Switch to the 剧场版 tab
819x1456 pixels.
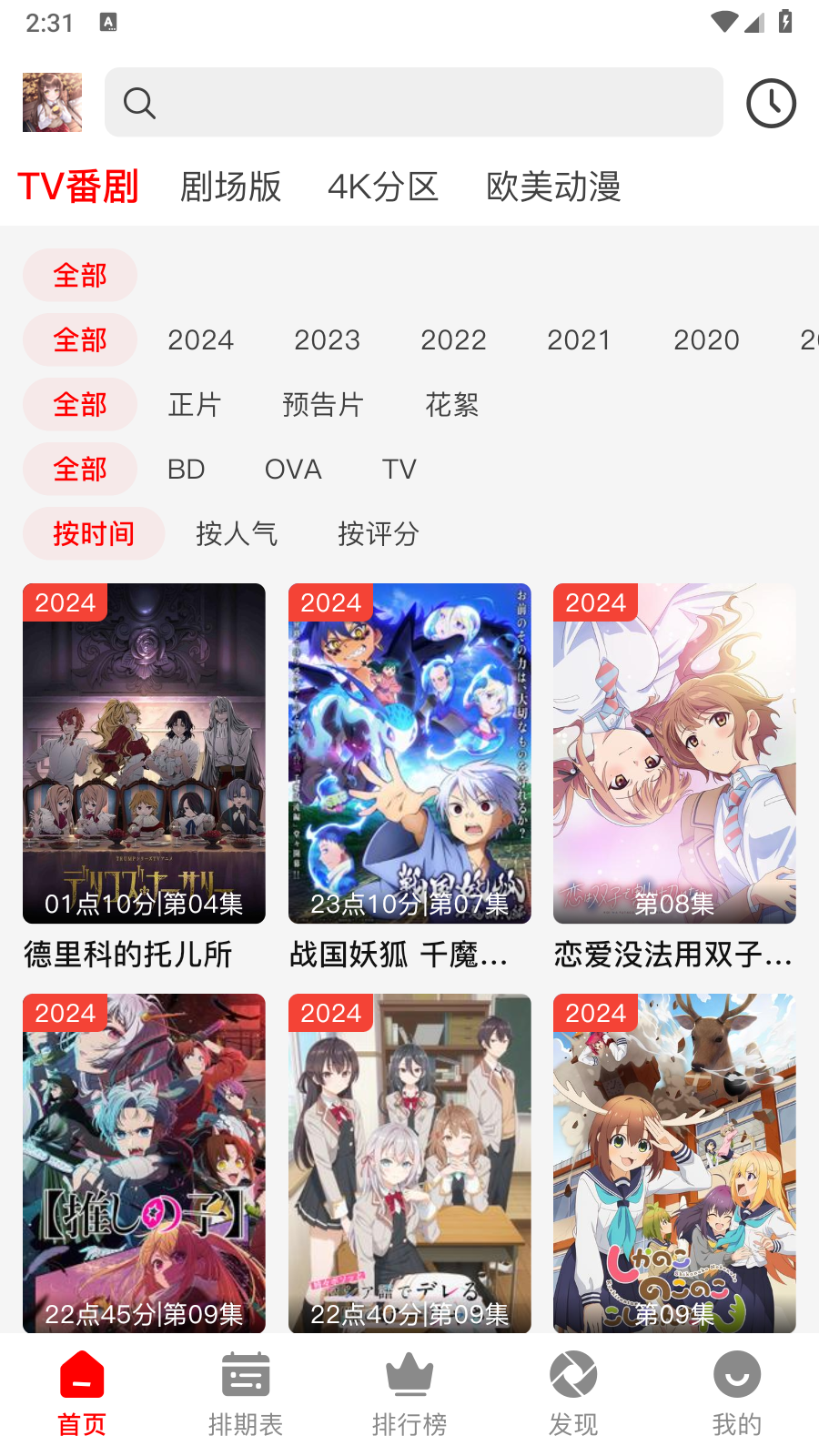230,186
